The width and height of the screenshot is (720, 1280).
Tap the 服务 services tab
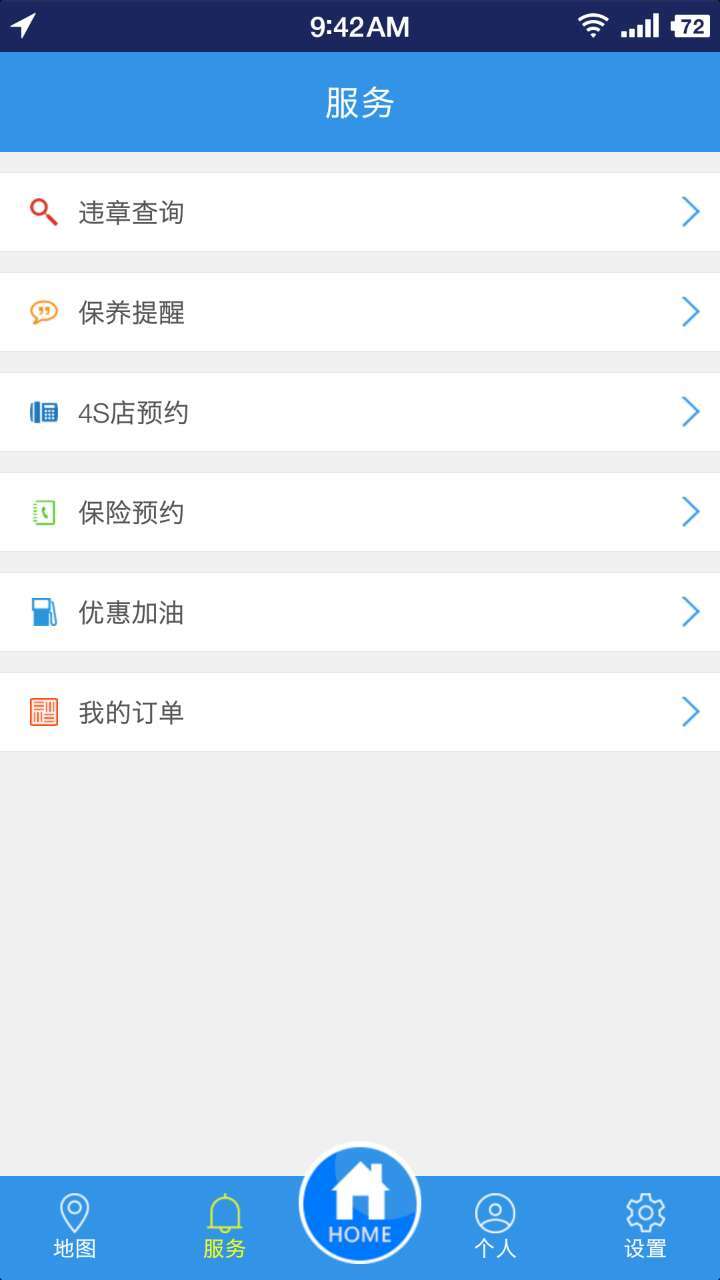pos(225,1227)
